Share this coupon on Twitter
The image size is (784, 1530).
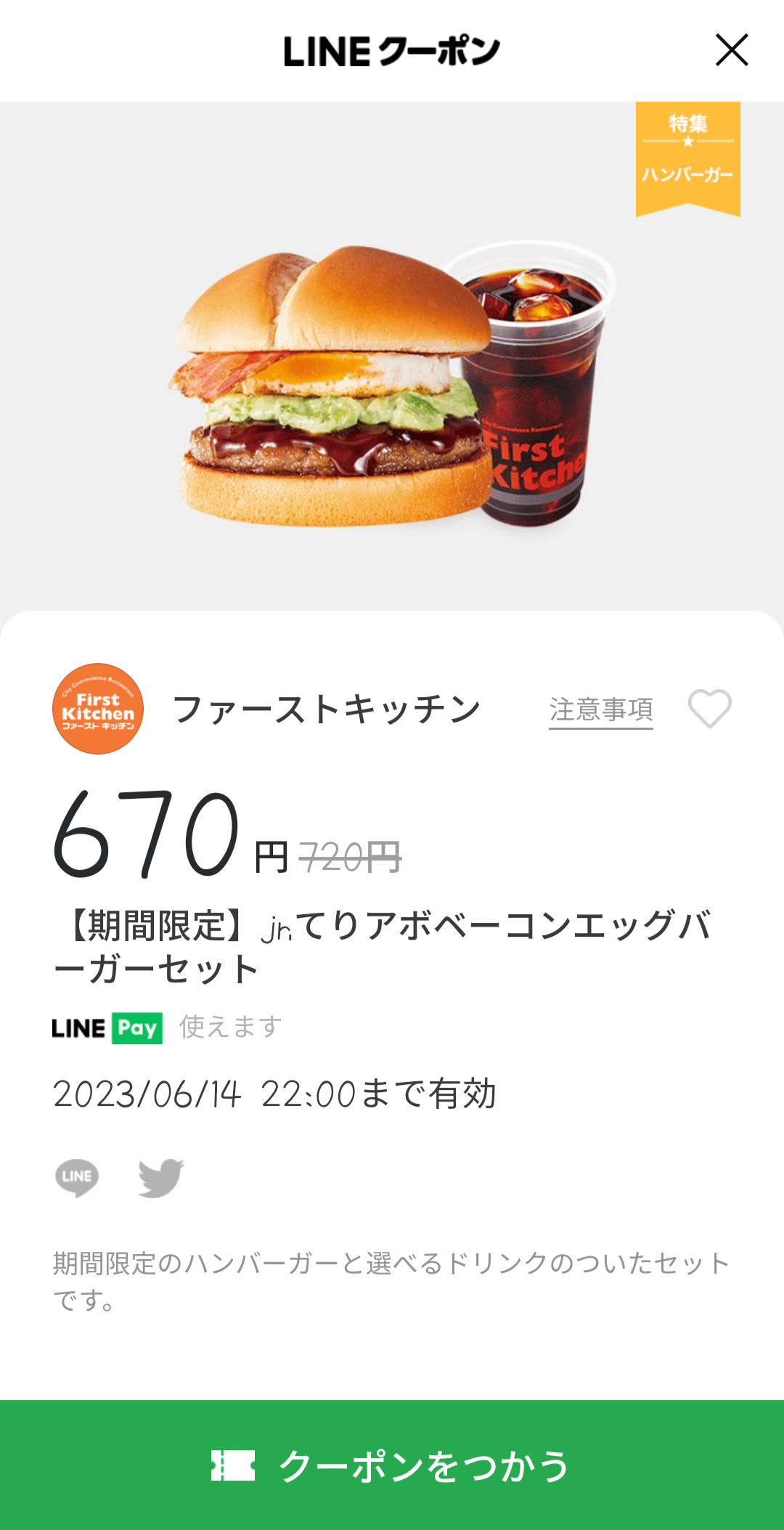pos(160,1177)
